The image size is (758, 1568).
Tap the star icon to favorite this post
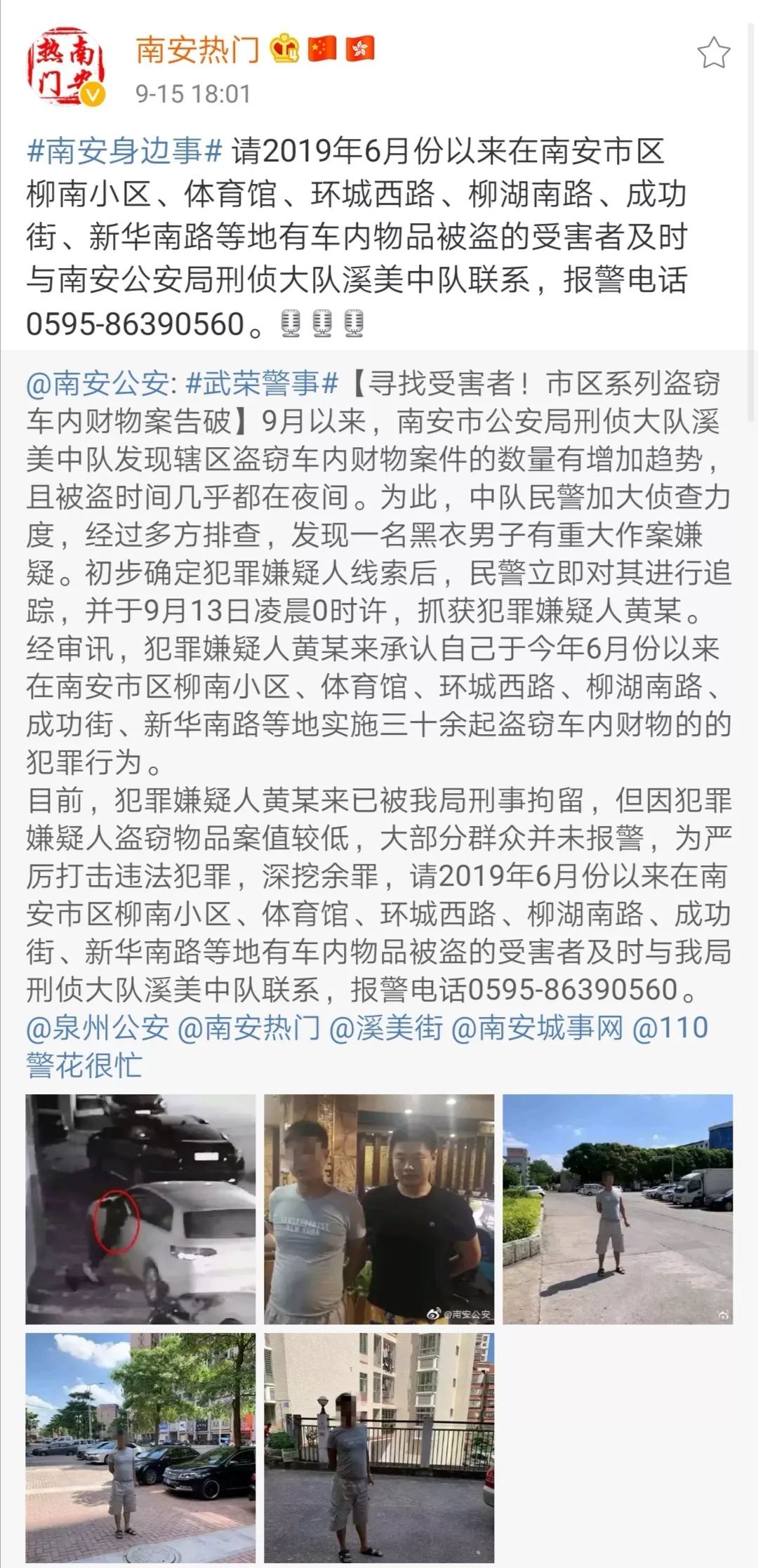[713, 53]
